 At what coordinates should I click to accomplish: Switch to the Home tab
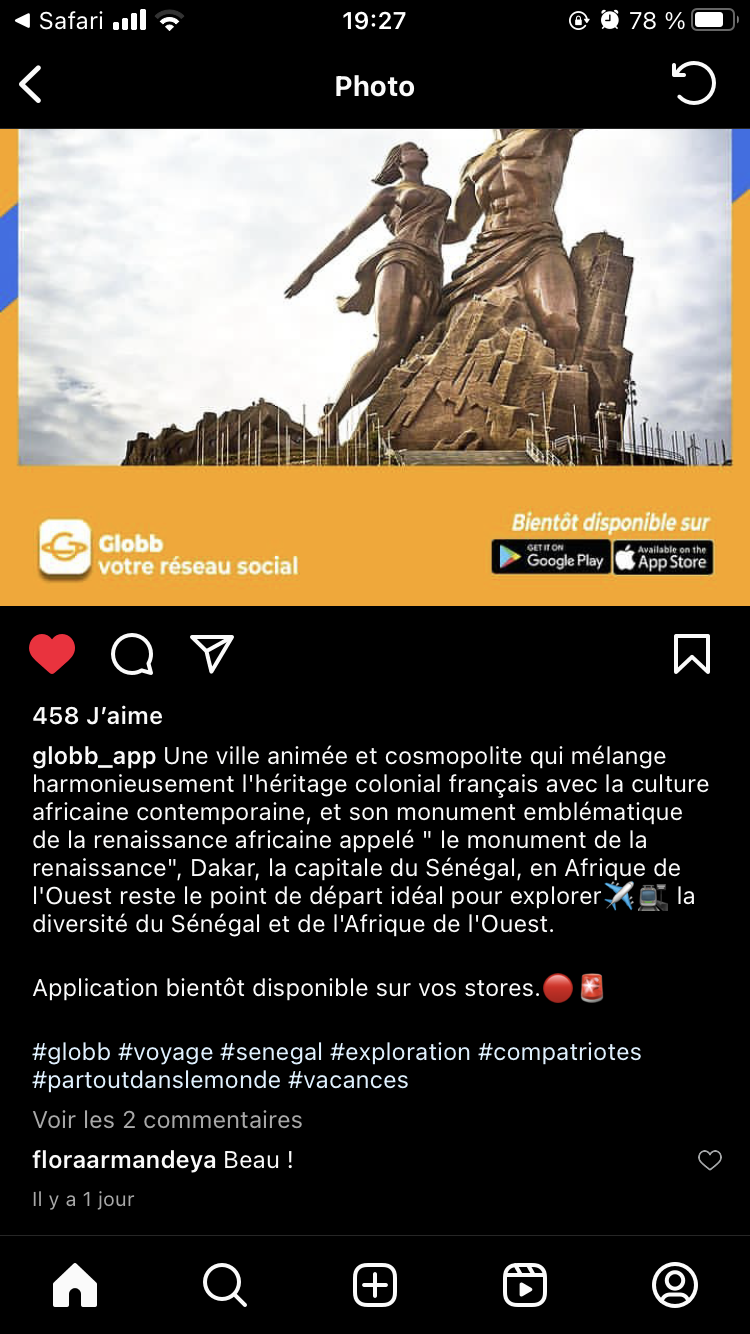(75, 1285)
